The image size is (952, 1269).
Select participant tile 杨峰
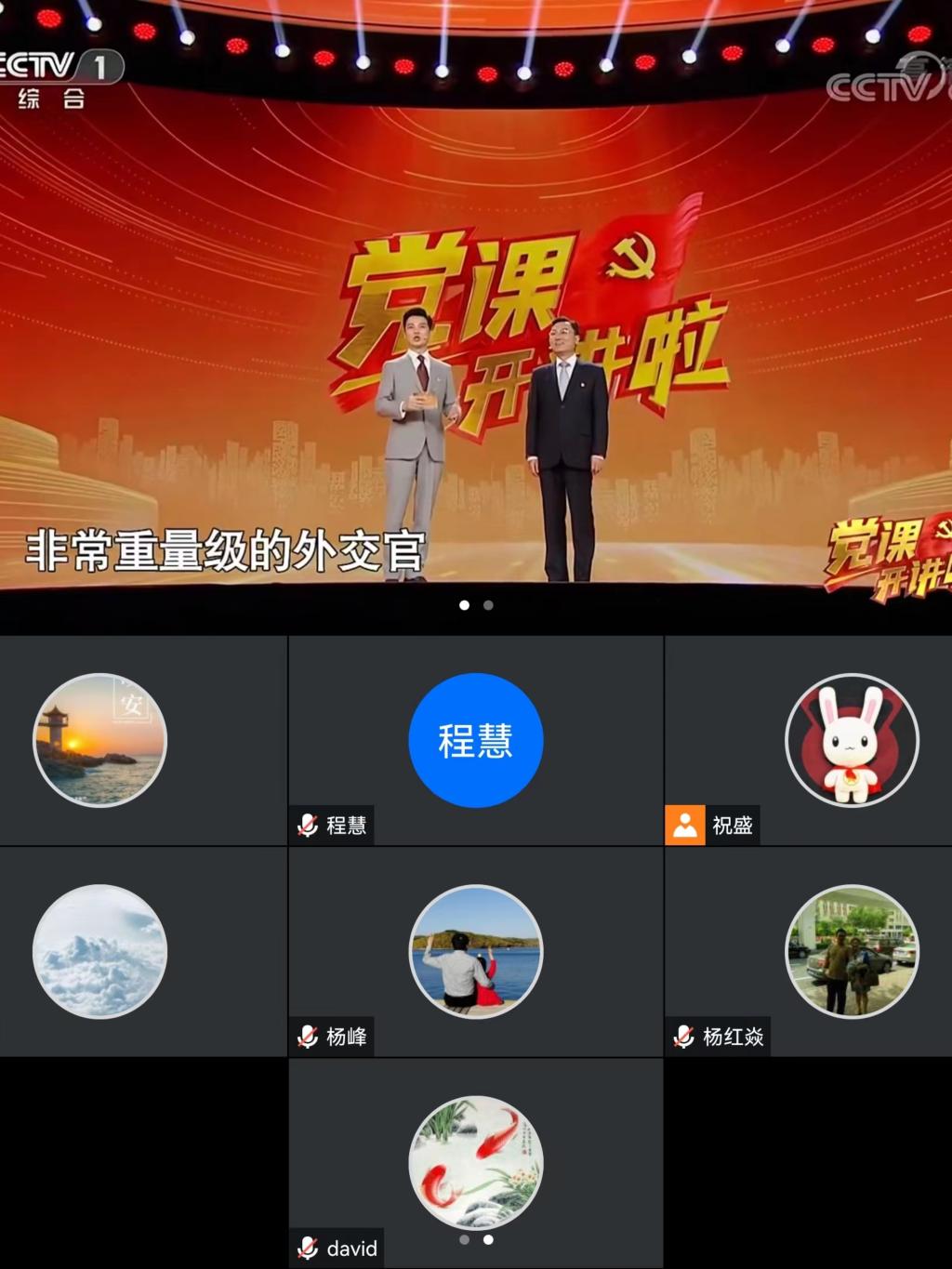(476, 951)
